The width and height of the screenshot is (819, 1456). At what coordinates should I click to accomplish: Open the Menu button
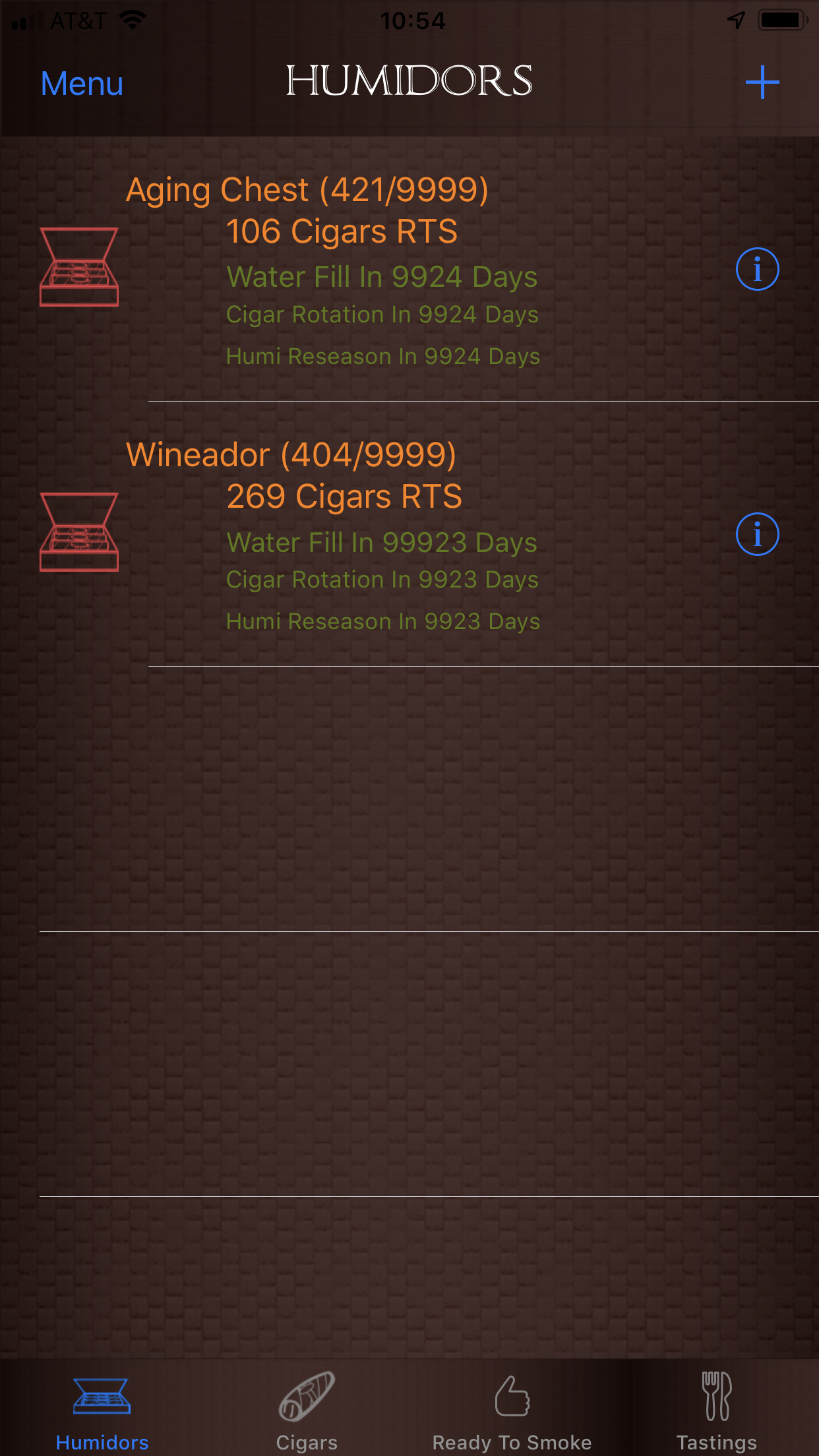coord(82,84)
